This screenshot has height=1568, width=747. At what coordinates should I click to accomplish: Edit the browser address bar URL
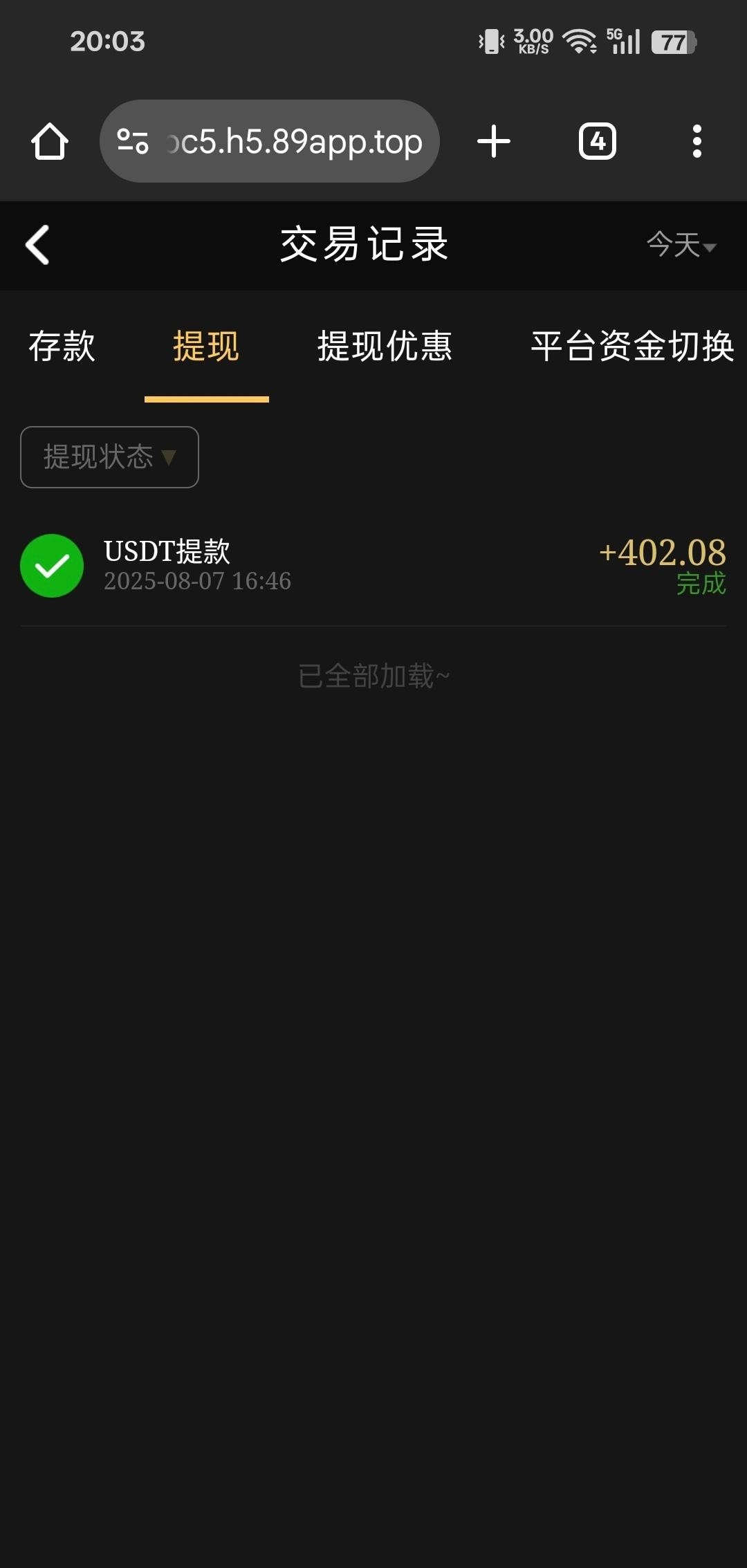pyautogui.click(x=294, y=142)
